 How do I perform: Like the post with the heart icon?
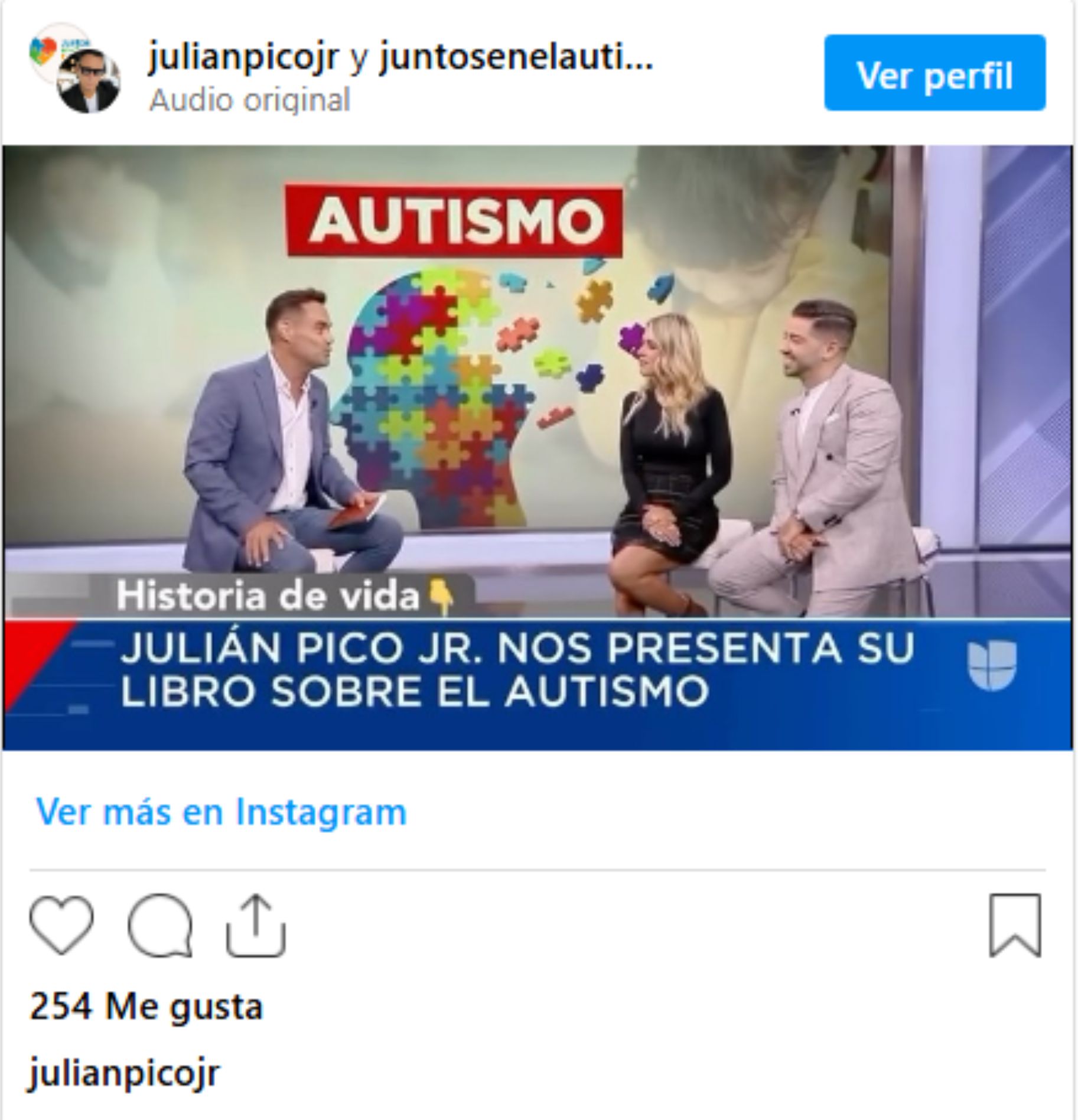coord(61,926)
